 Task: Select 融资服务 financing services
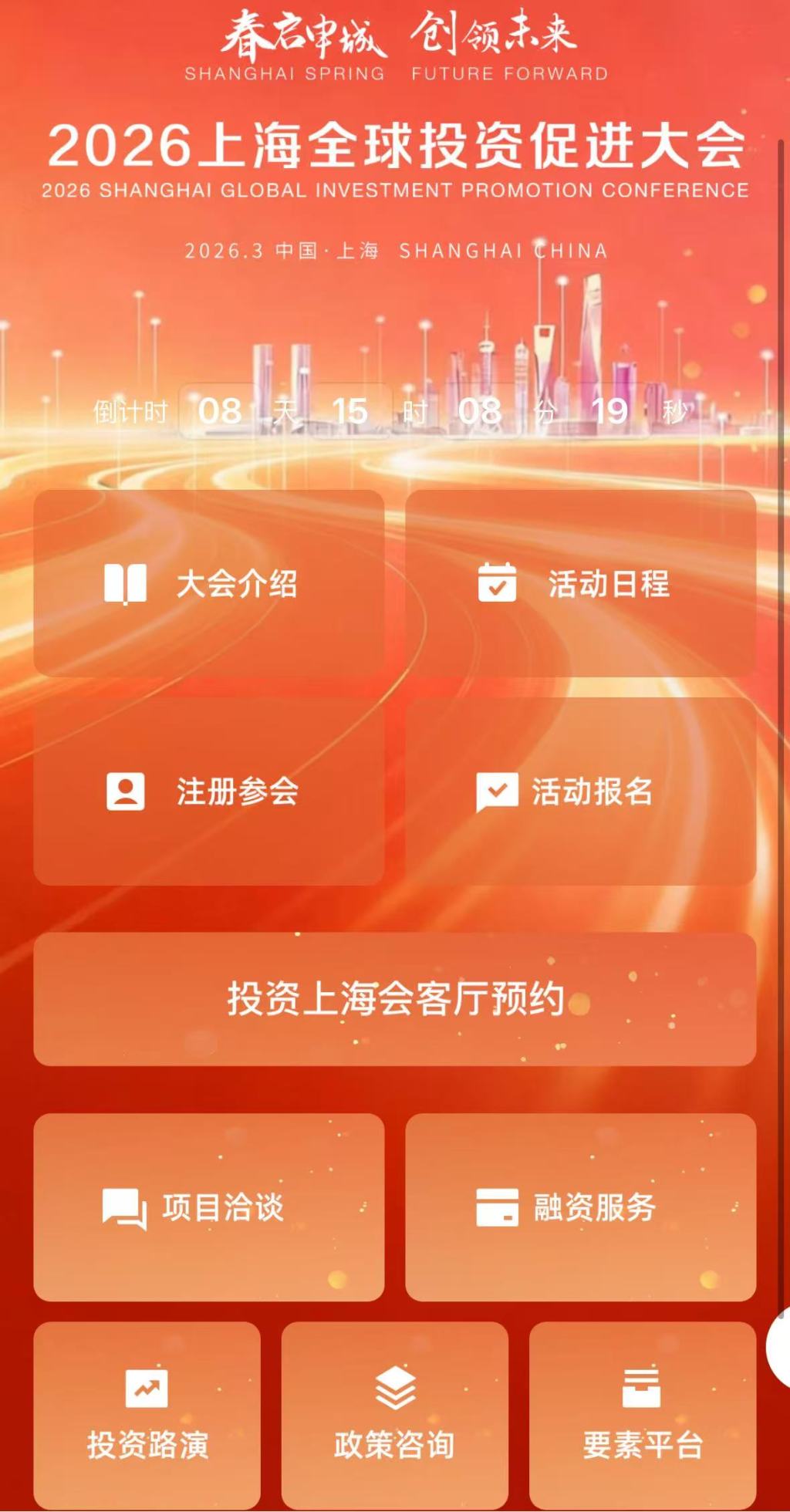580,1207
